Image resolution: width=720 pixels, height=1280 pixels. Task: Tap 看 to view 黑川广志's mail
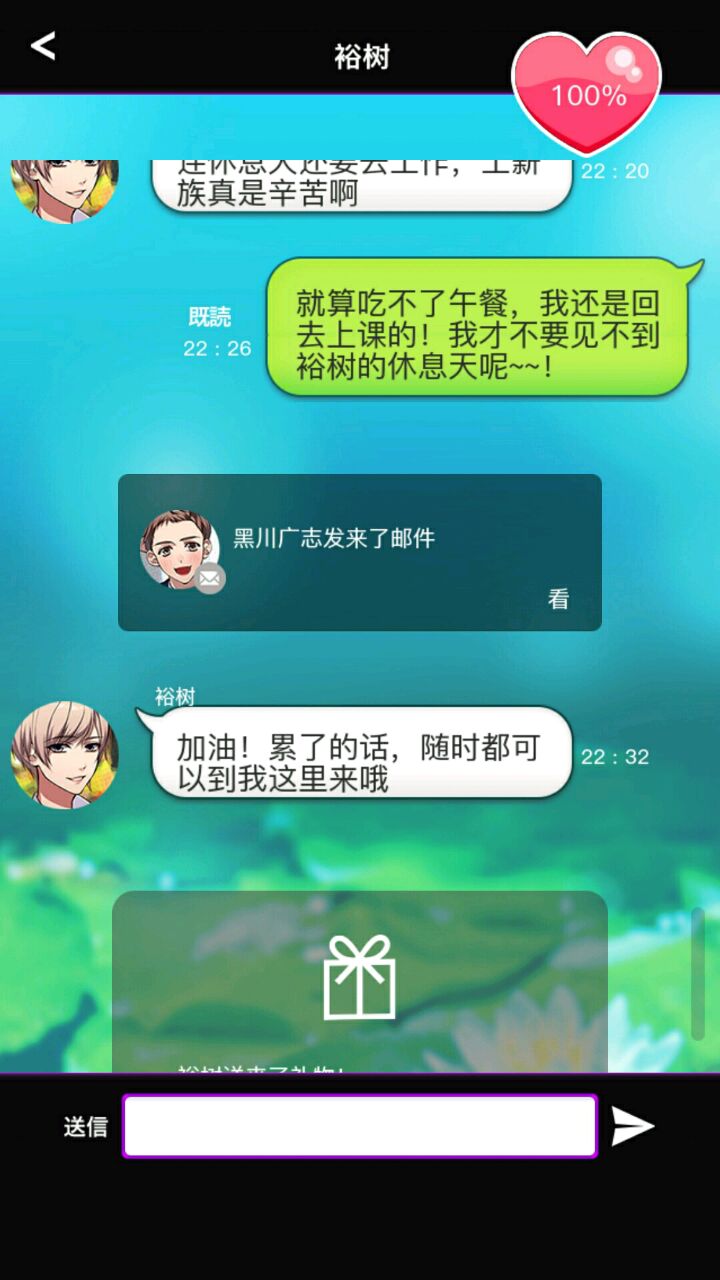558,600
